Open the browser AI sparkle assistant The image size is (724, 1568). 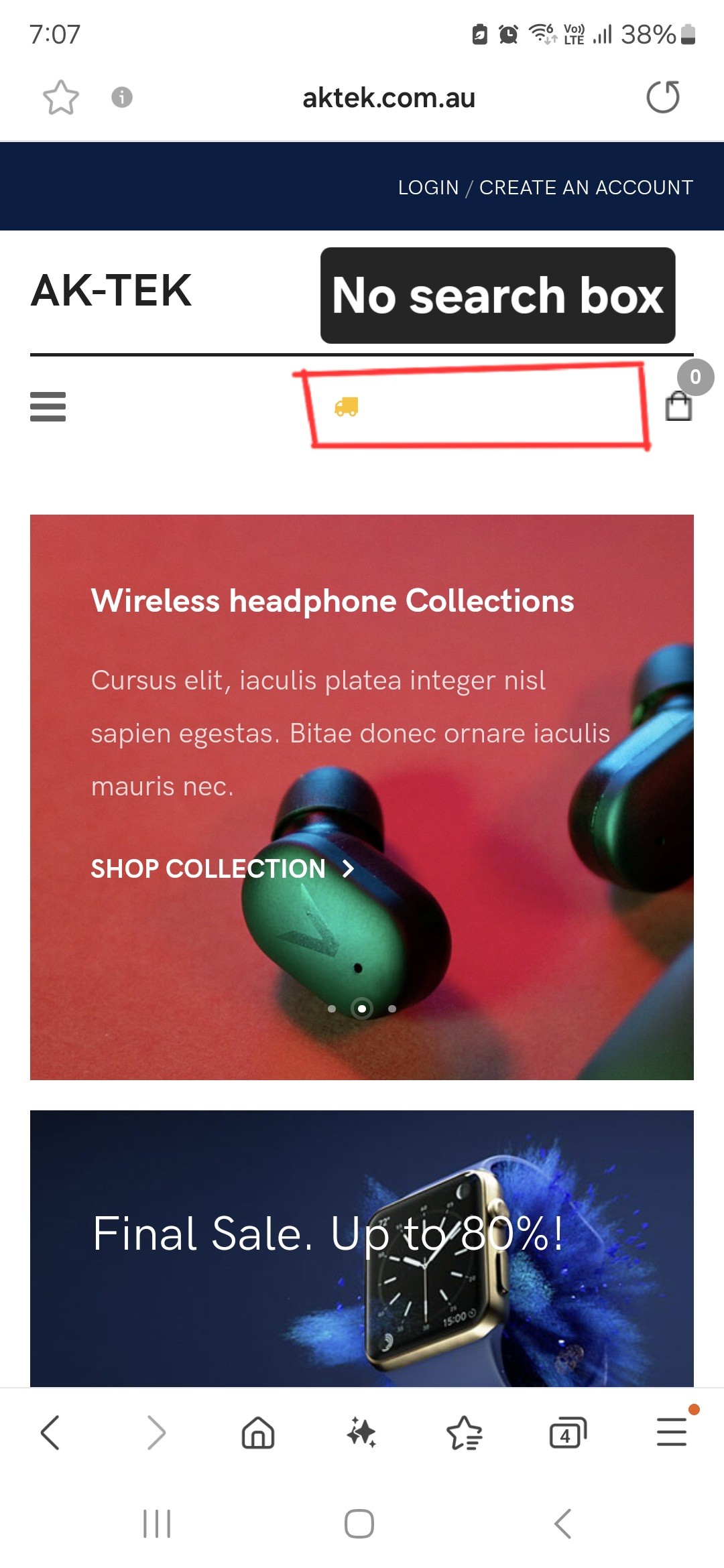coord(361,1433)
